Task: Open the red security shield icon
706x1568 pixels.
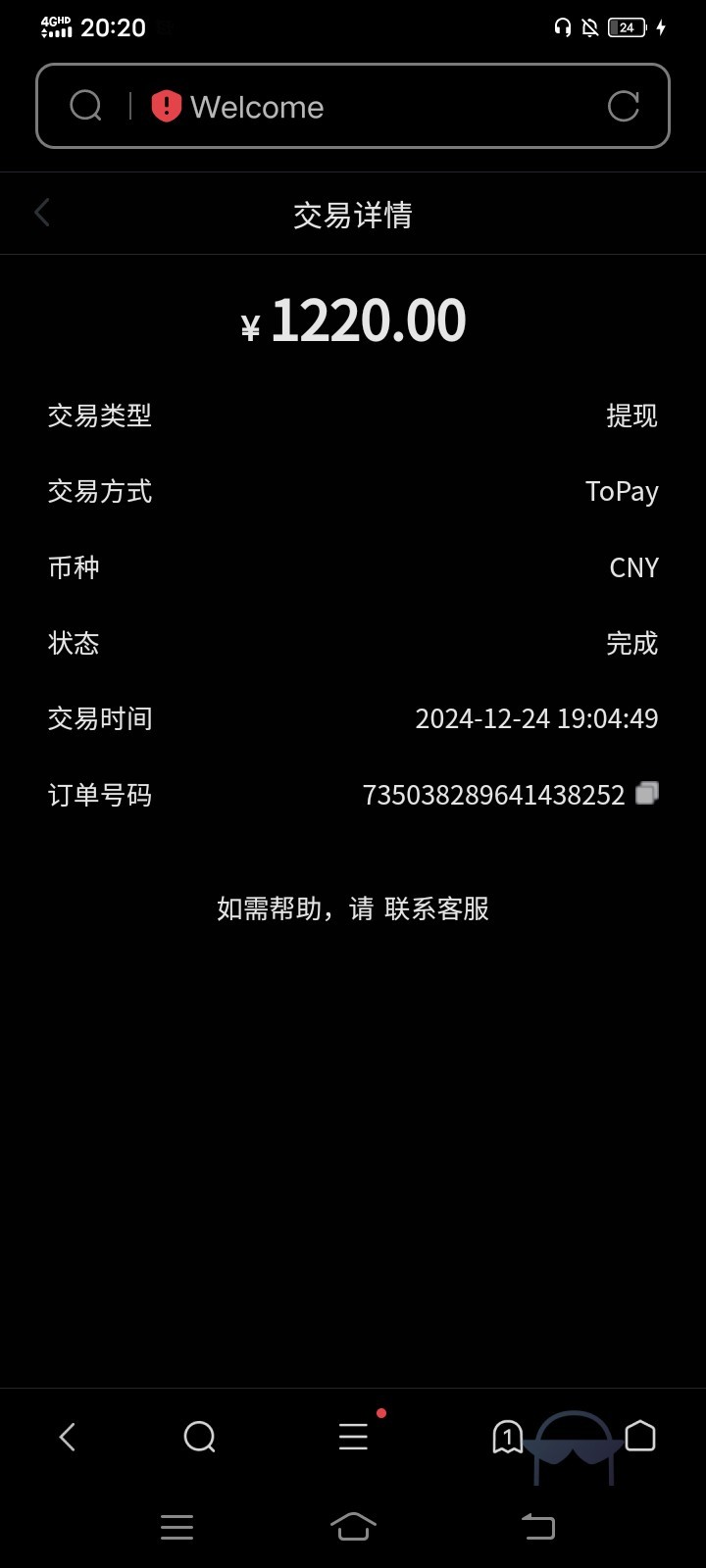Action: [x=167, y=106]
